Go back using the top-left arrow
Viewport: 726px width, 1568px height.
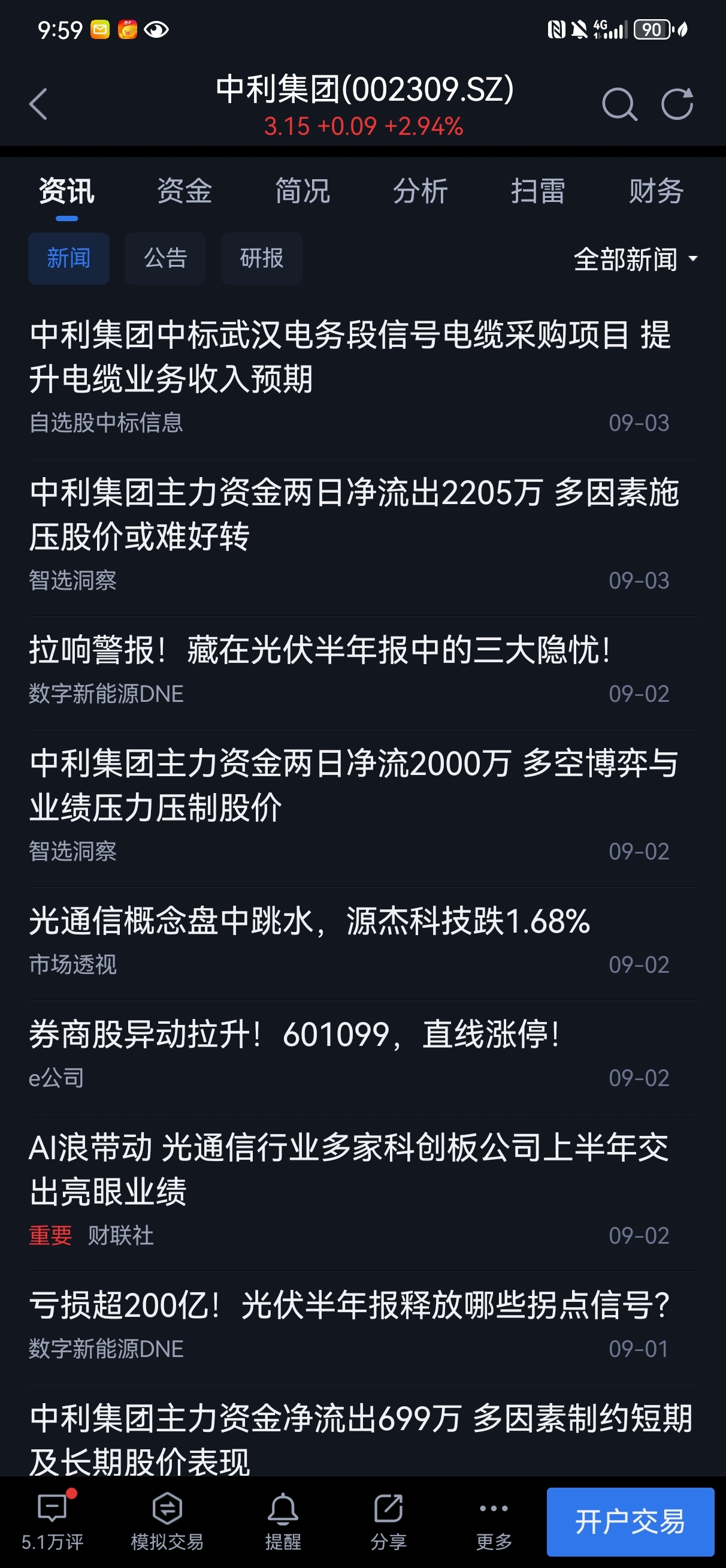pos(38,104)
